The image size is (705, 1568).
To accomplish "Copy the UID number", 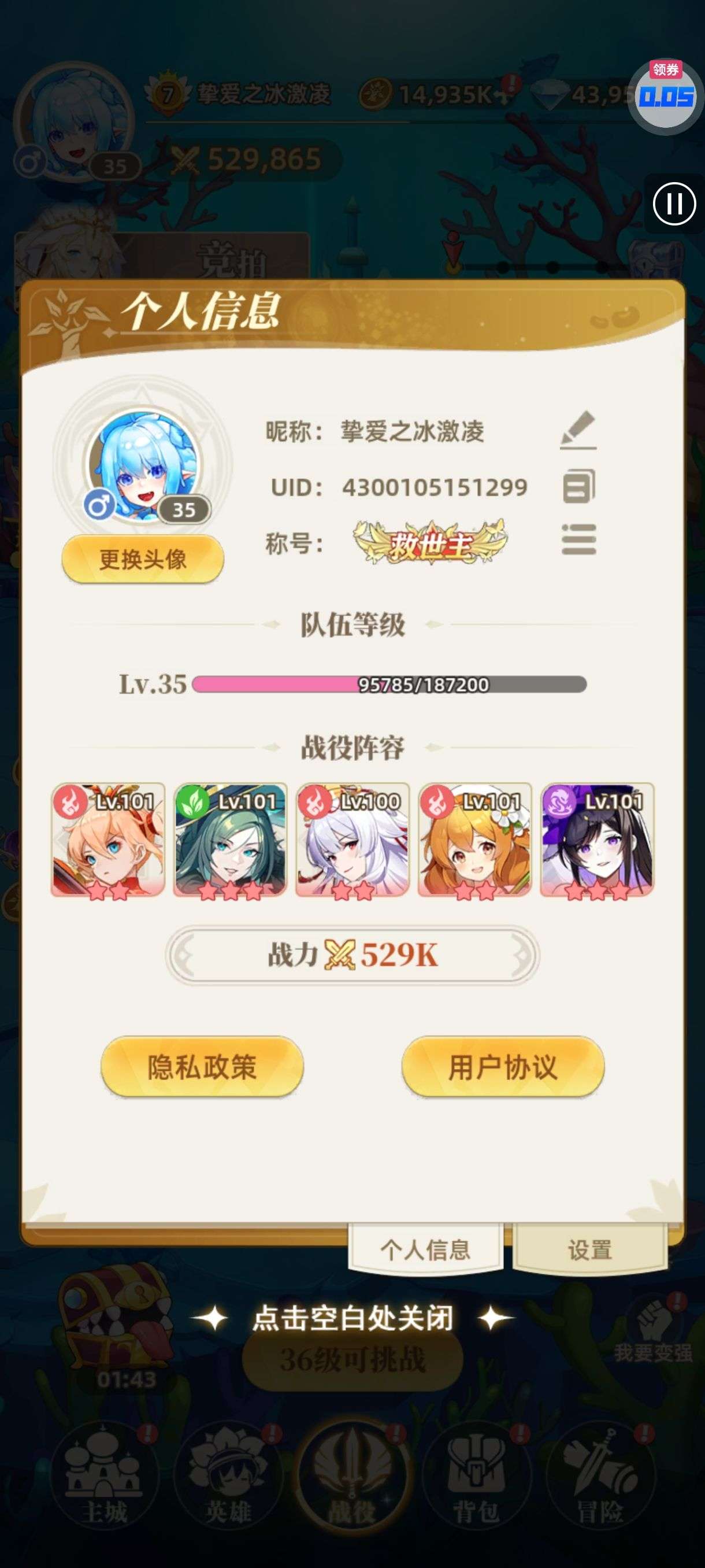I will [578, 486].
